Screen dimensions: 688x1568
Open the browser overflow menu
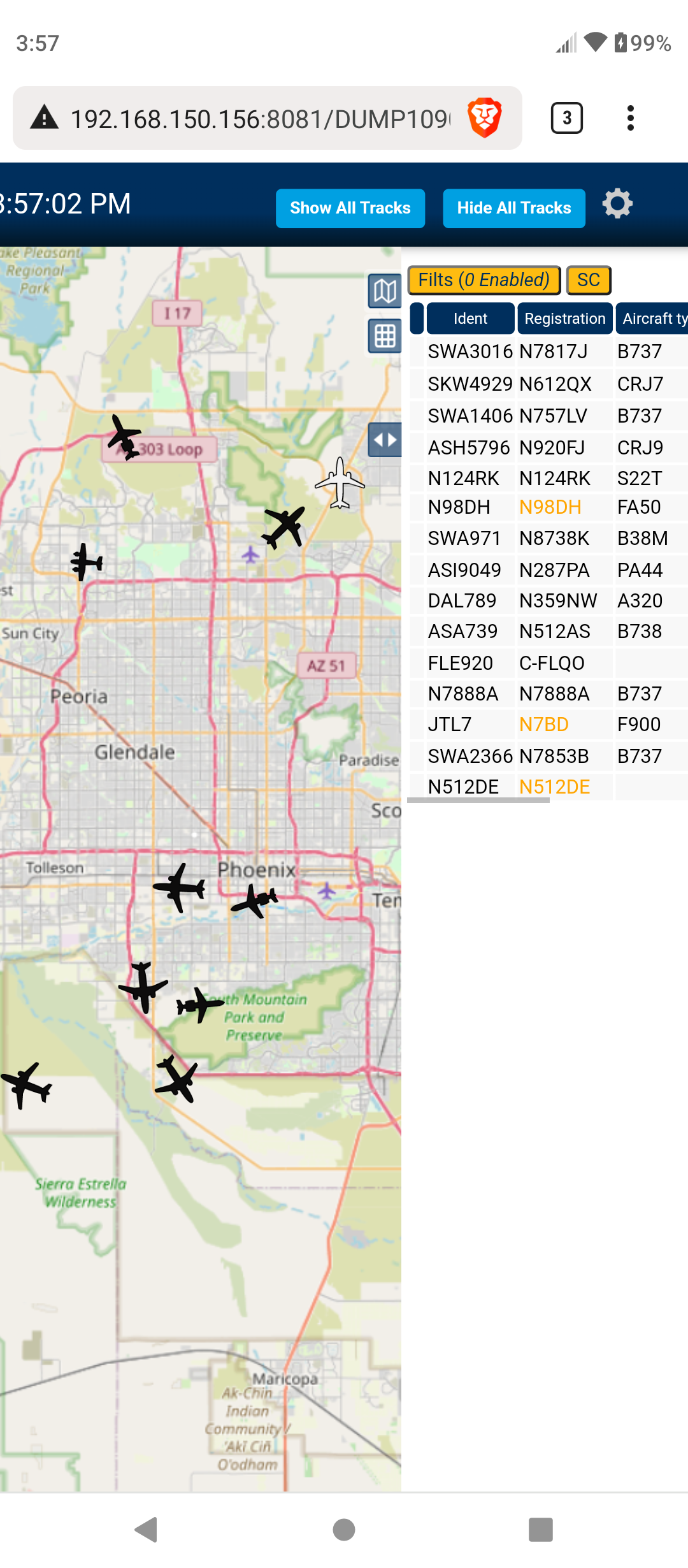[631, 118]
